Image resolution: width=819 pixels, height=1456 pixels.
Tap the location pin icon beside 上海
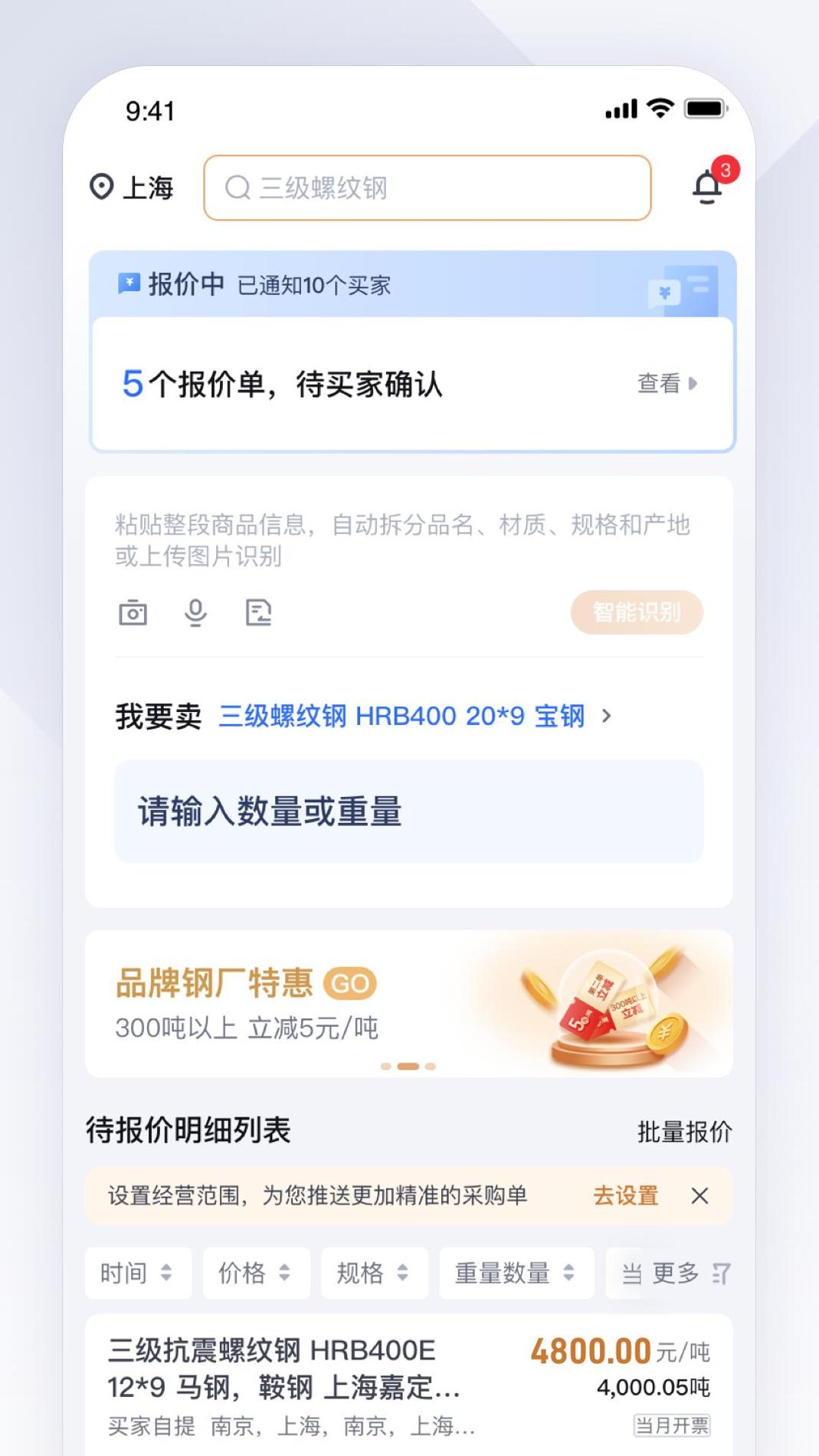(103, 188)
